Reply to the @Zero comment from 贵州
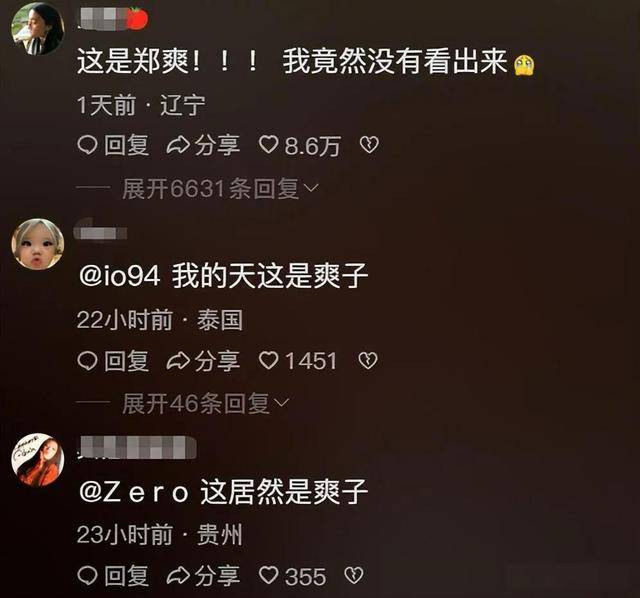Screen dimensions: 640x598 tap(113, 576)
